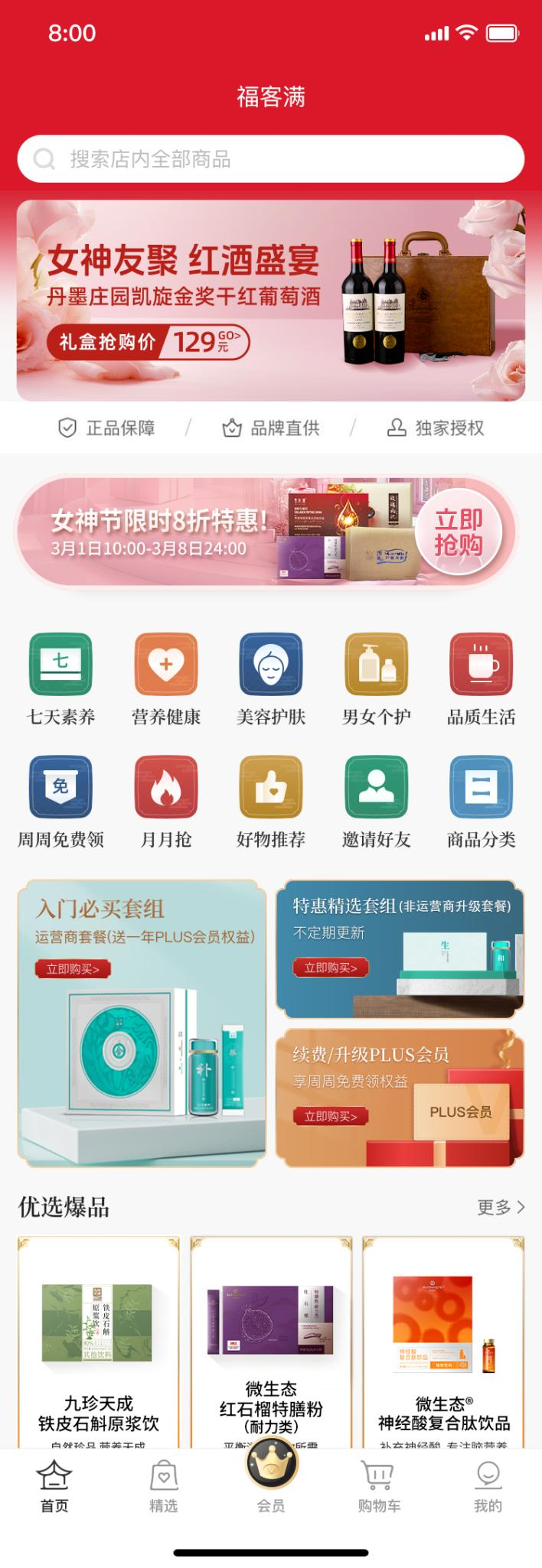This screenshot has height=1568, width=542.
Task: Open the 男女个护 category
Action: pyautogui.click(x=376, y=679)
